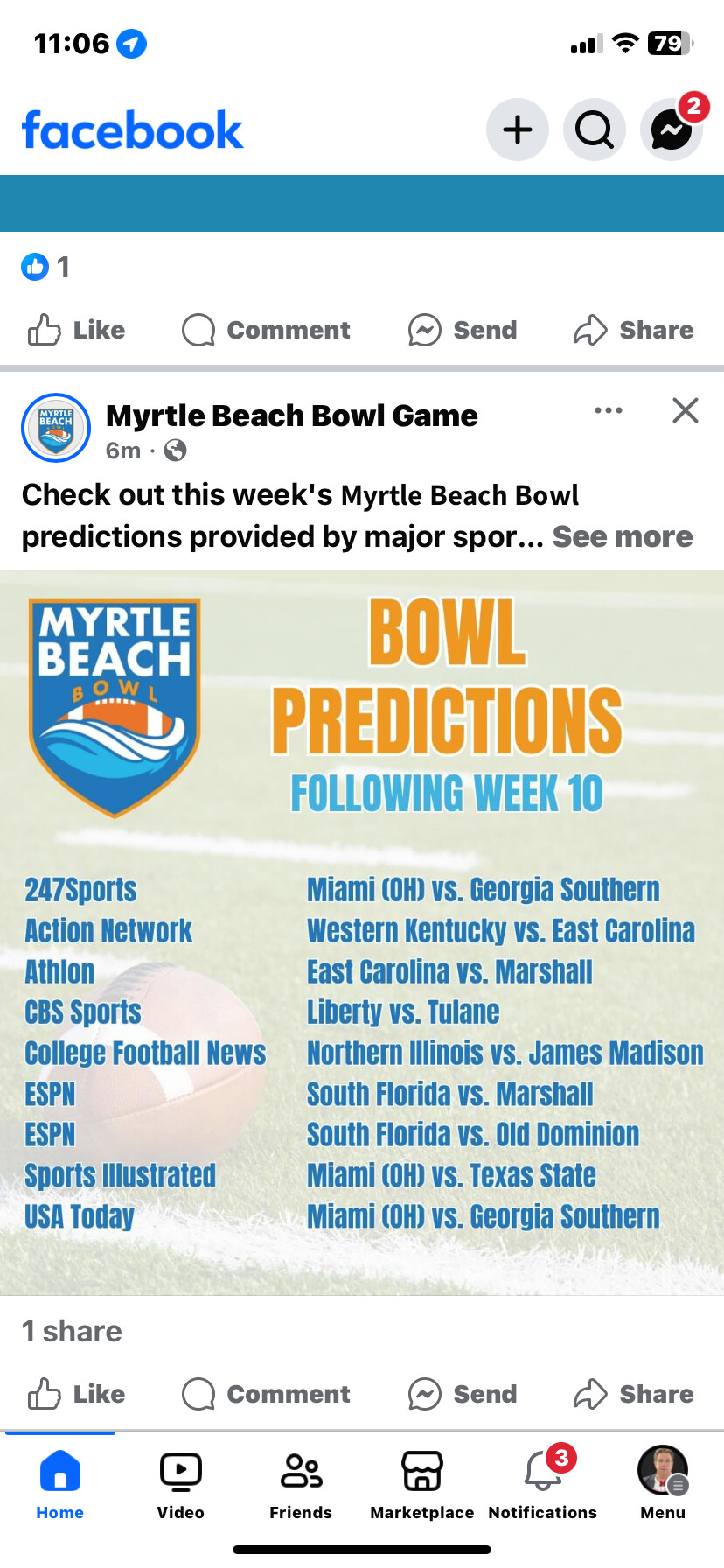Viewport: 724px width, 1568px height.
Task: View who shared via 1 share
Action: pos(72,1331)
